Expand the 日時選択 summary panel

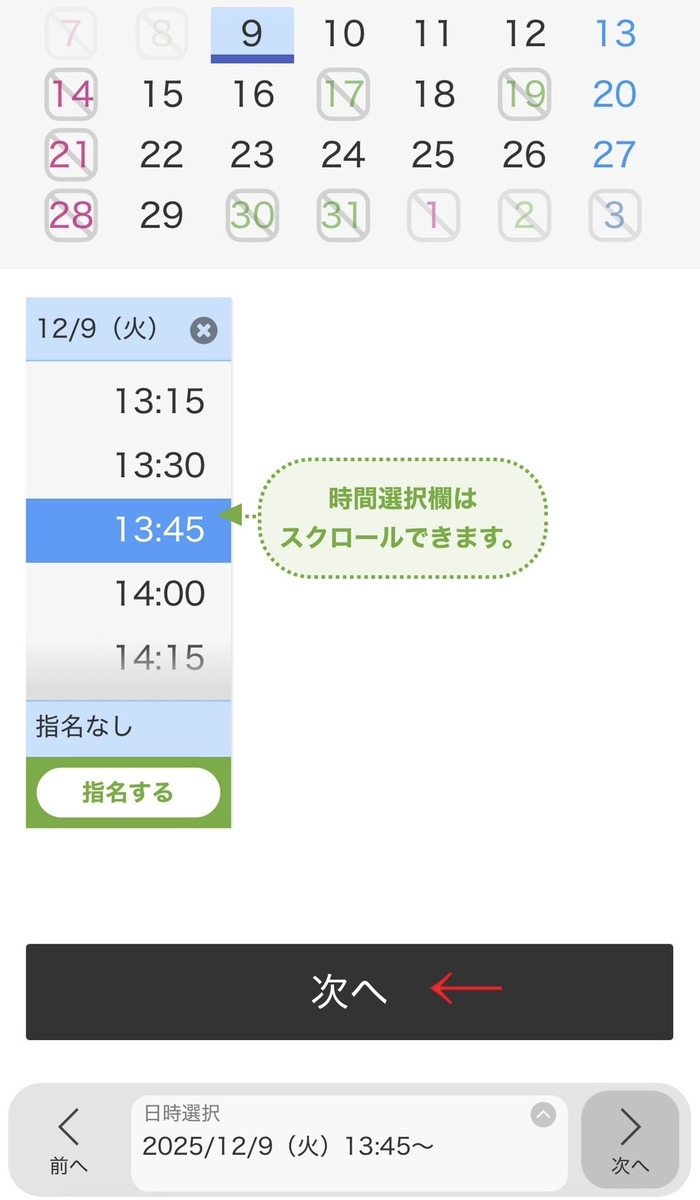tap(542, 1114)
